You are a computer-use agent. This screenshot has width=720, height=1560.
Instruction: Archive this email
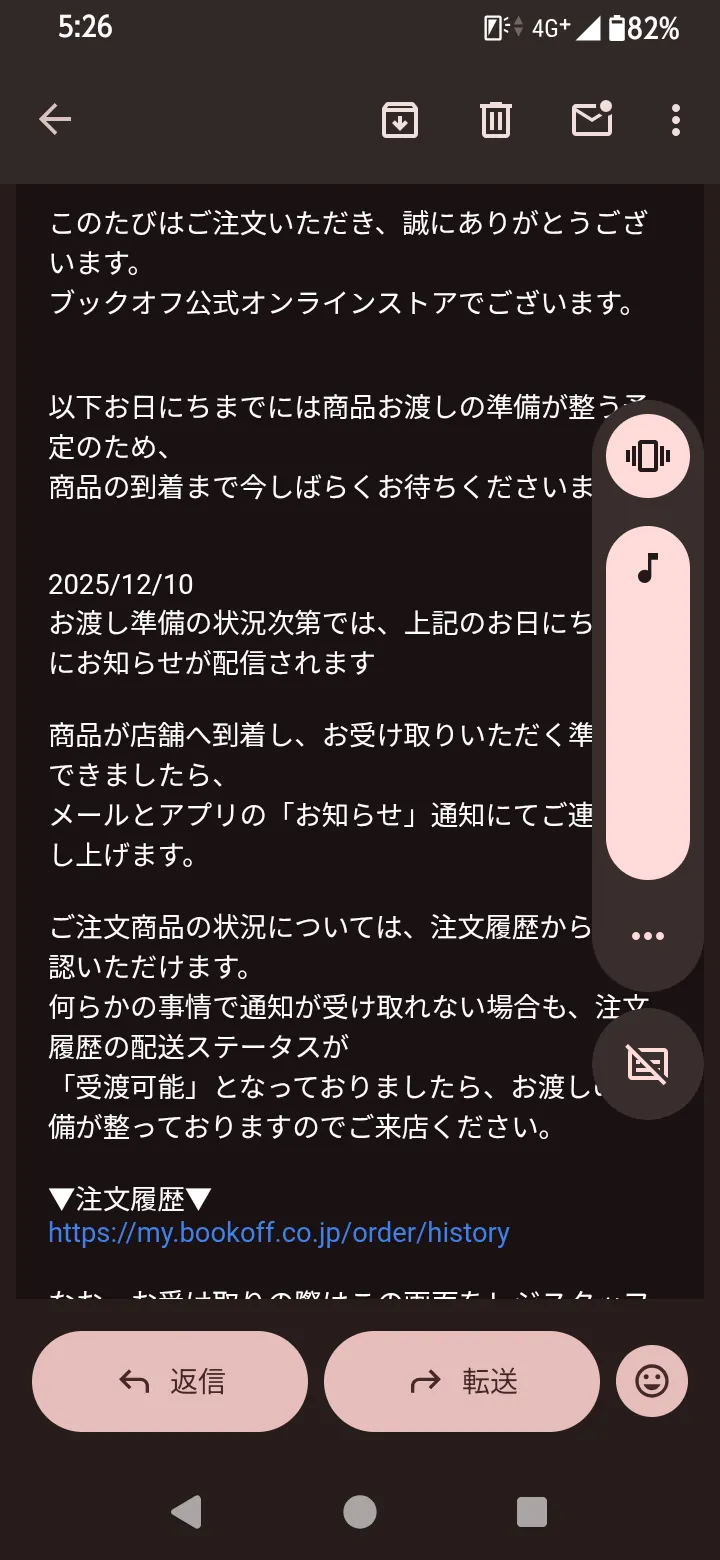coord(398,119)
